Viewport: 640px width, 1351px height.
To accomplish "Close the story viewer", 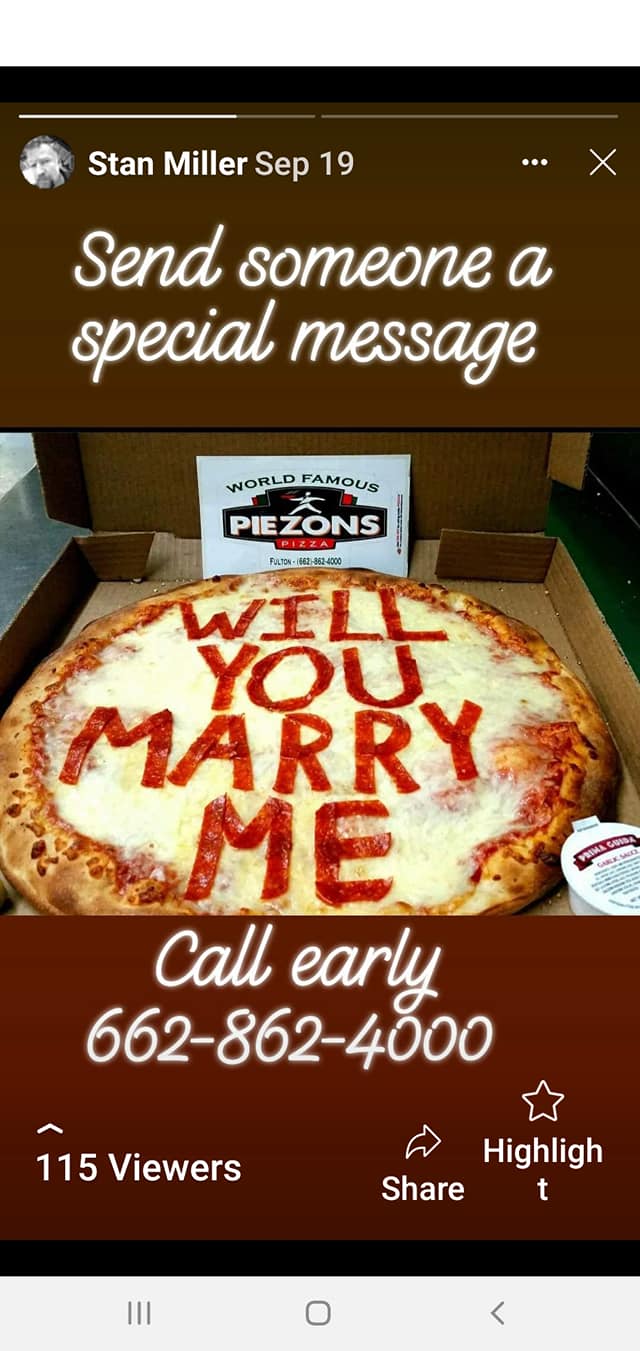I will [x=602, y=163].
